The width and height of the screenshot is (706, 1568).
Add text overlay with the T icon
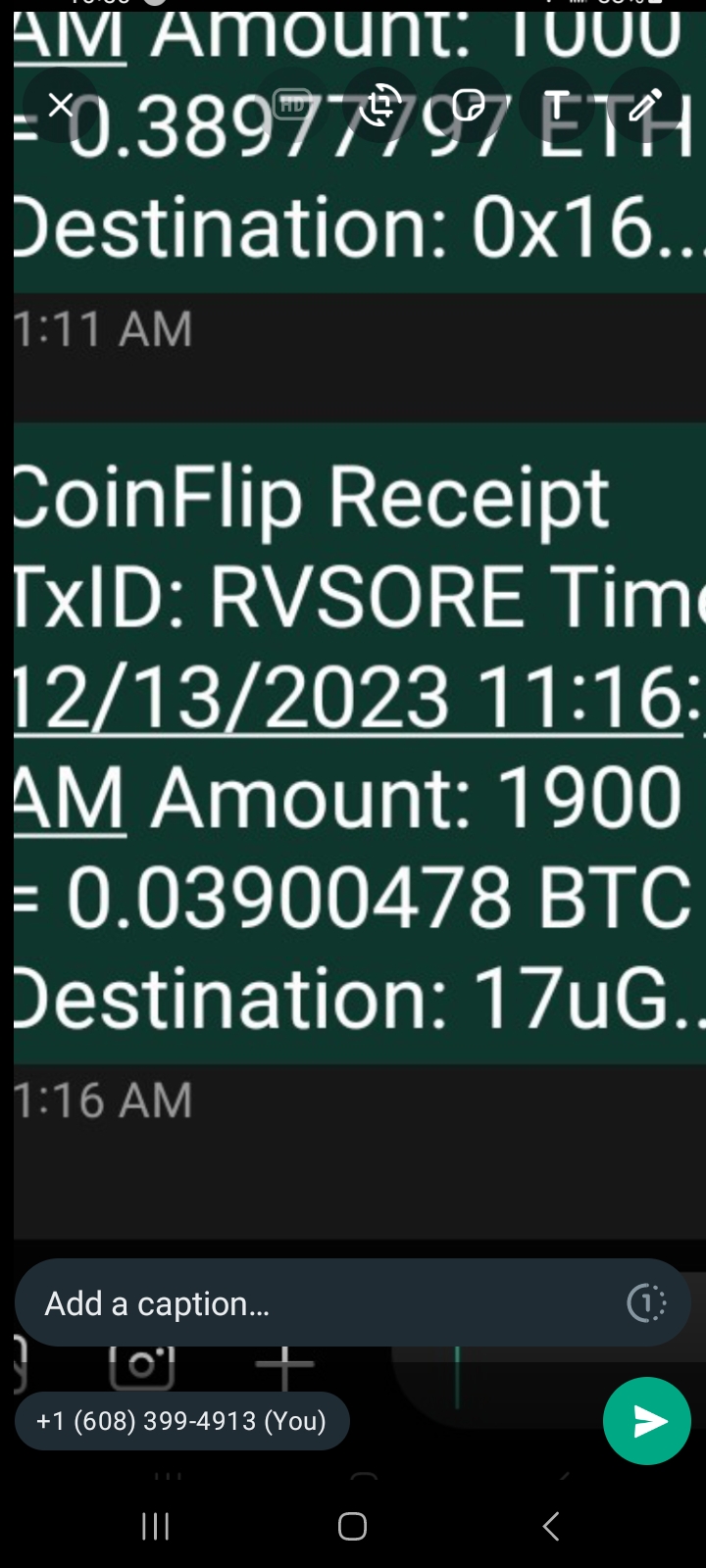pyautogui.click(x=556, y=105)
